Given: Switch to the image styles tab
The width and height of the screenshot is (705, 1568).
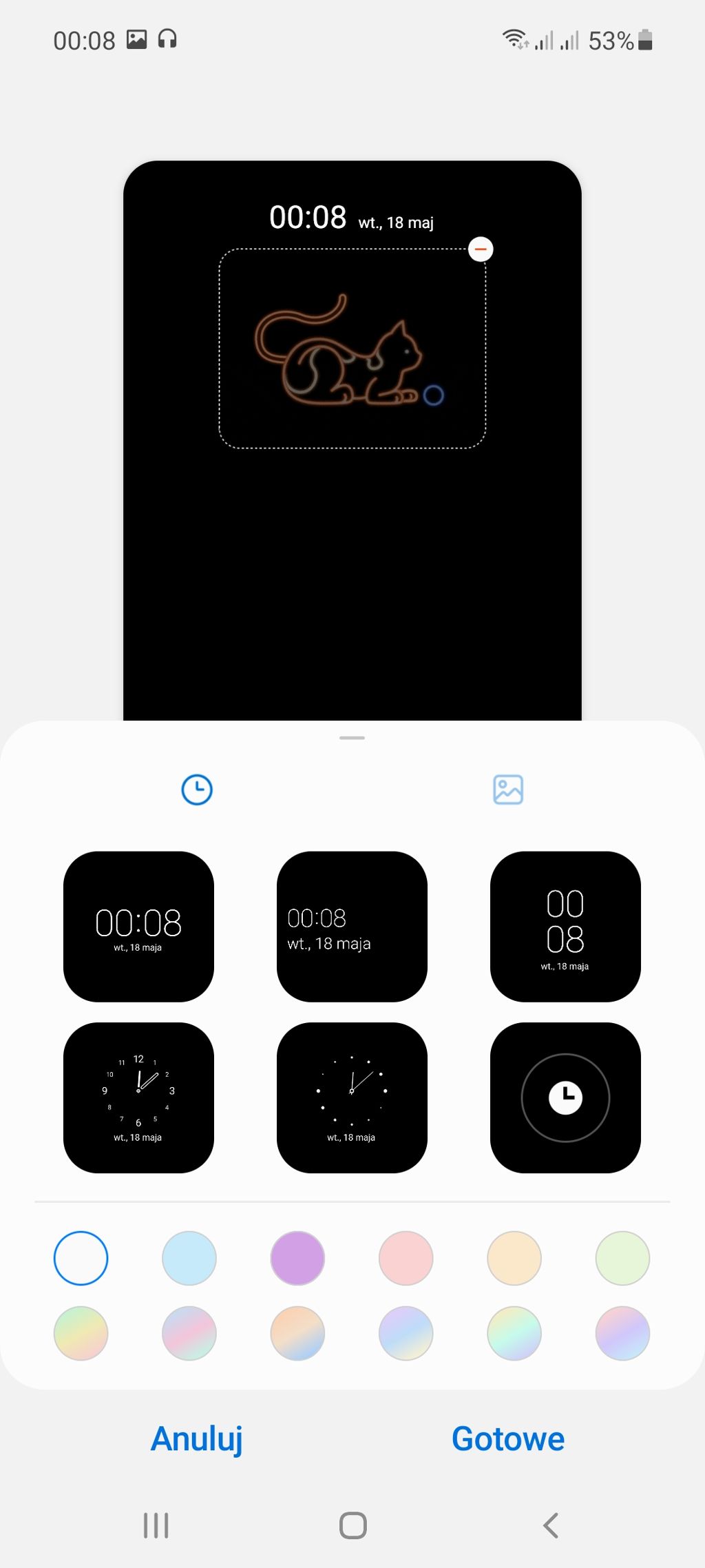Looking at the screenshot, I should point(508,790).
